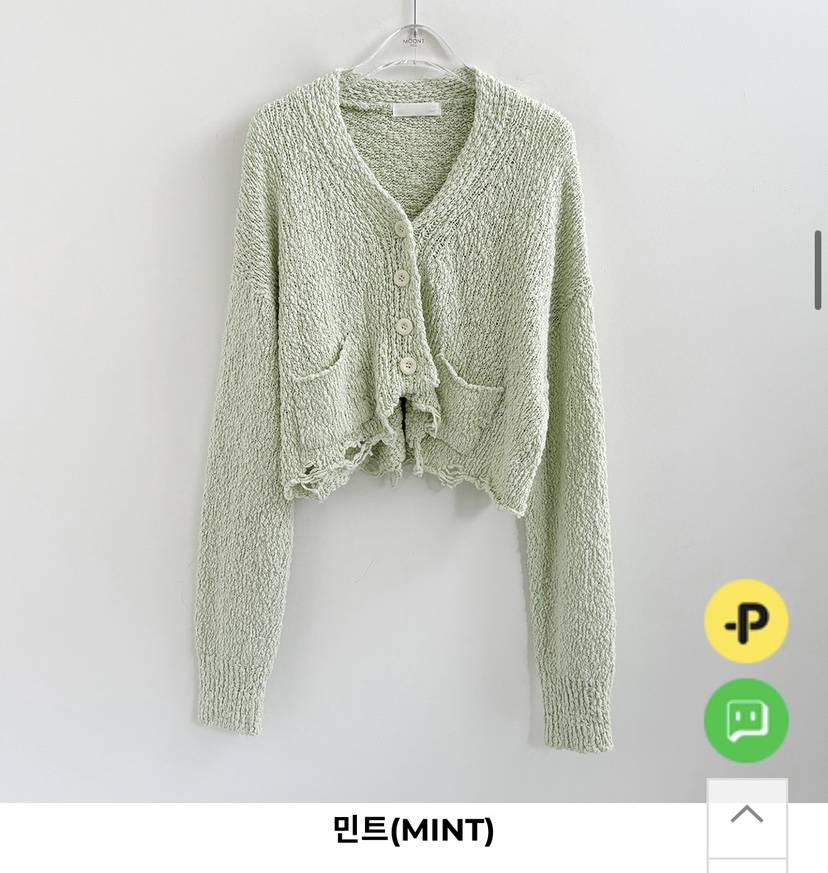Screen dimensions: 828x873
Task: Open the green chat support button
Action: pyautogui.click(x=746, y=720)
